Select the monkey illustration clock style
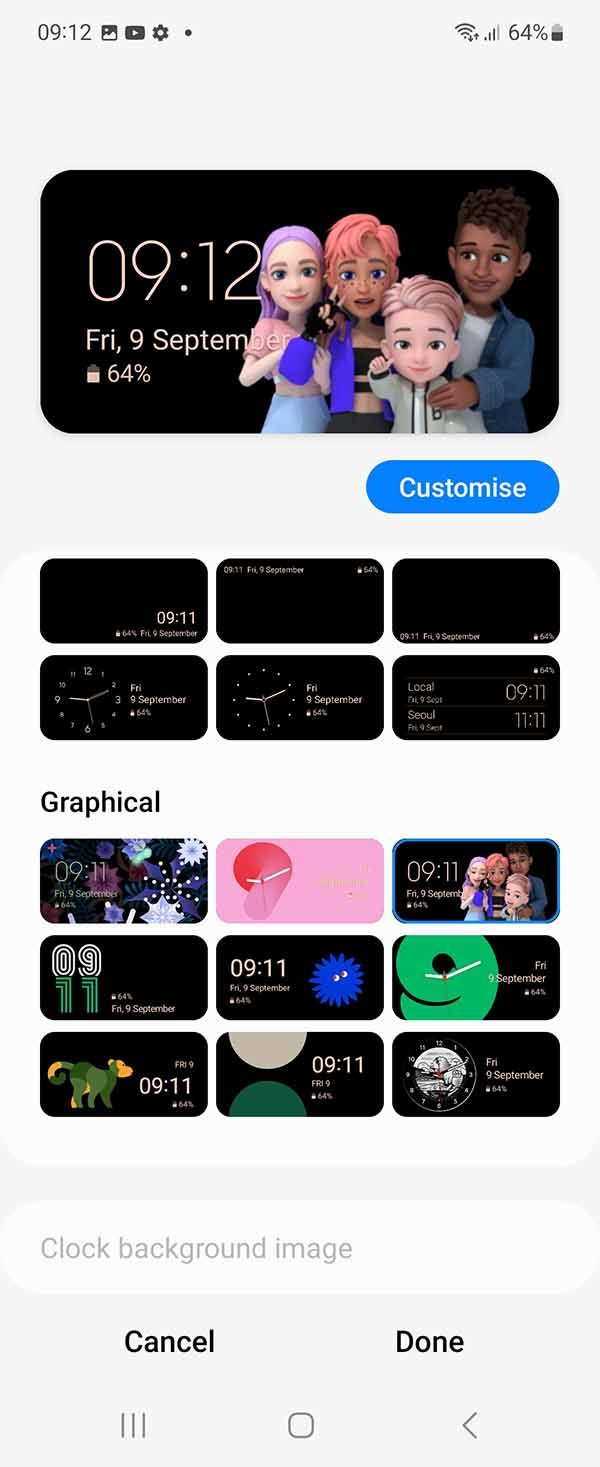Viewport: 600px width, 1467px height. pyautogui.click(x=124, y=1074)
